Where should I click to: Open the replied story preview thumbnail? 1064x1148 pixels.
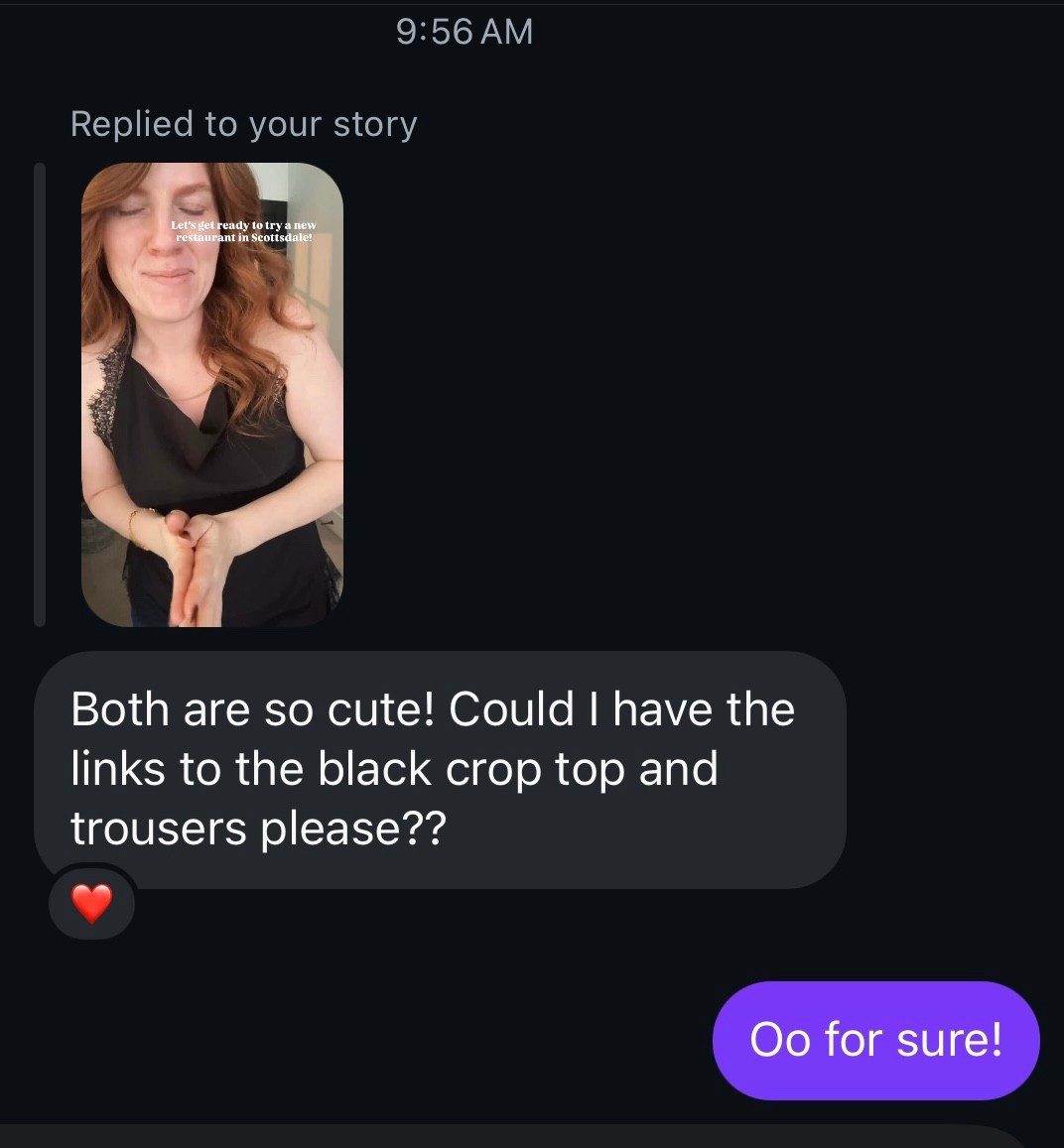click(212, 395)
